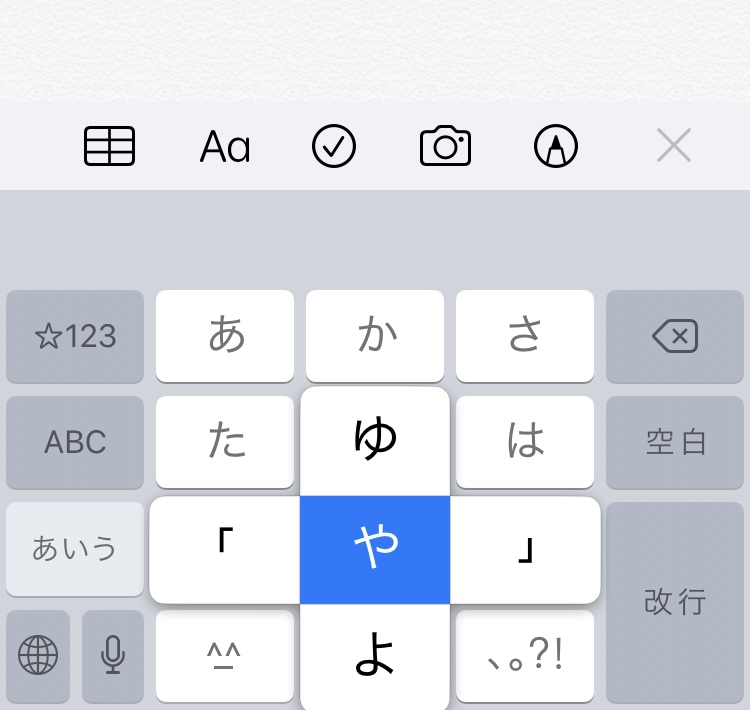Insert a table into the note
Image resolution: width=750 pixels, height=710 pixels.
pyautogui.click(x=109, y=147)
